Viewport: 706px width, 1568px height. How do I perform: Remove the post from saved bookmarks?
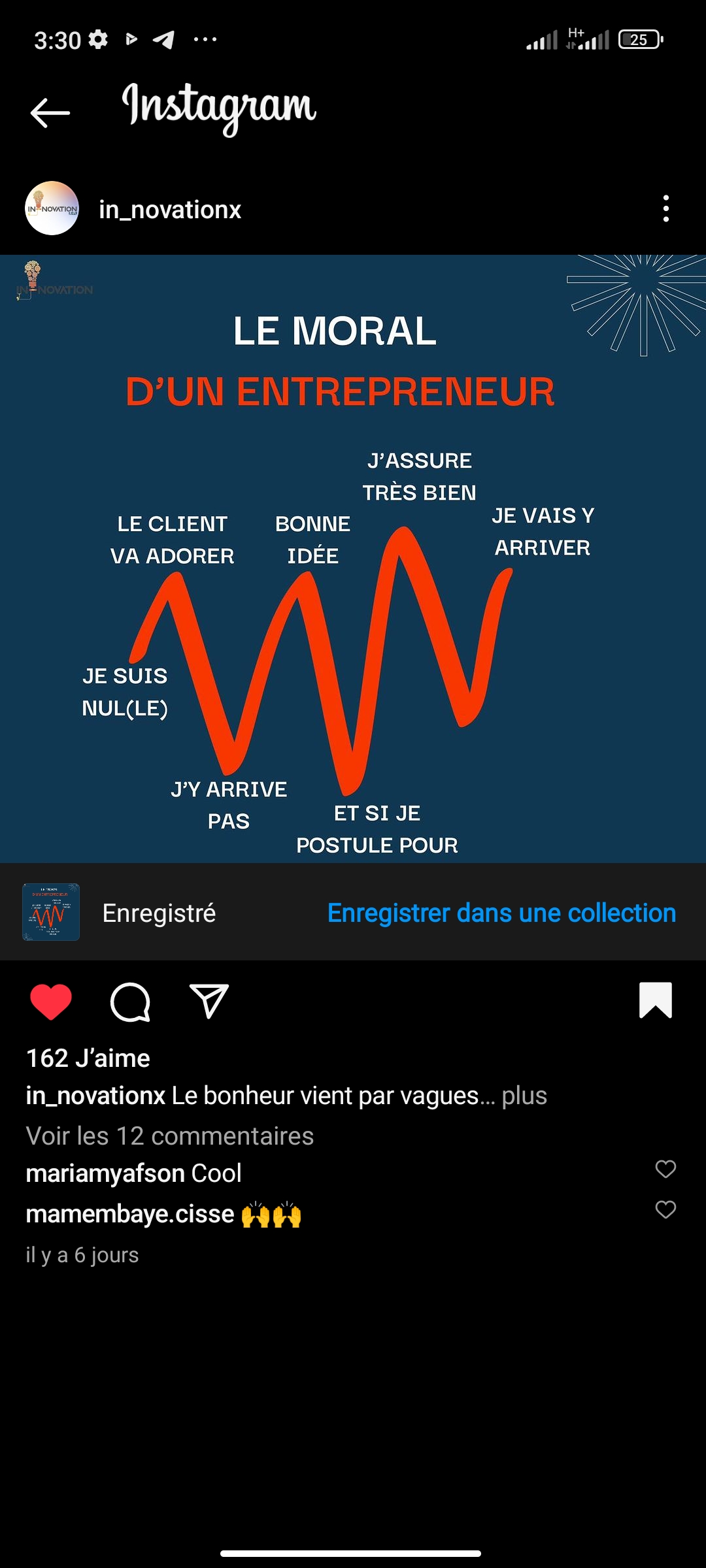coord(655,1000)
